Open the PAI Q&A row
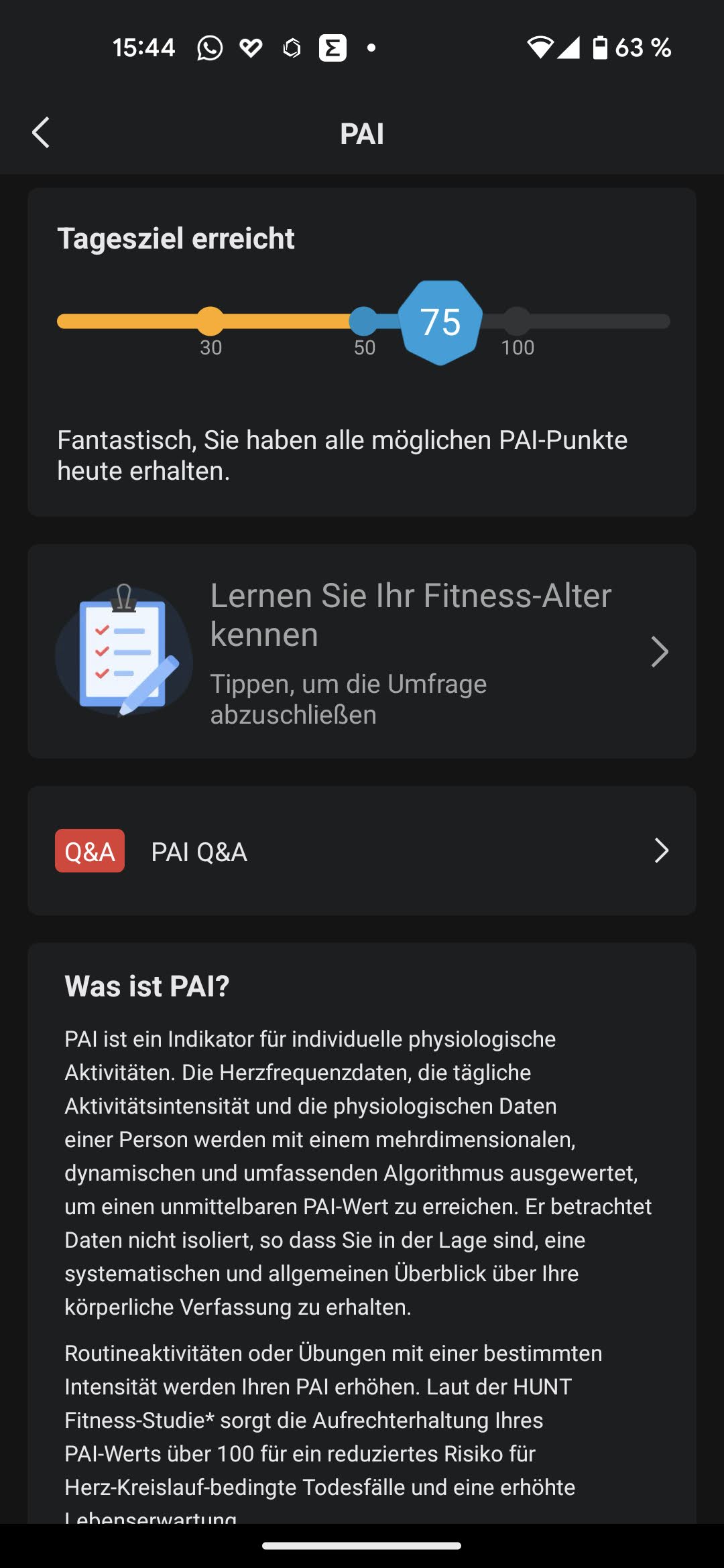The height and width of the screenshot is (1568, 724). (x=362, y=851)
